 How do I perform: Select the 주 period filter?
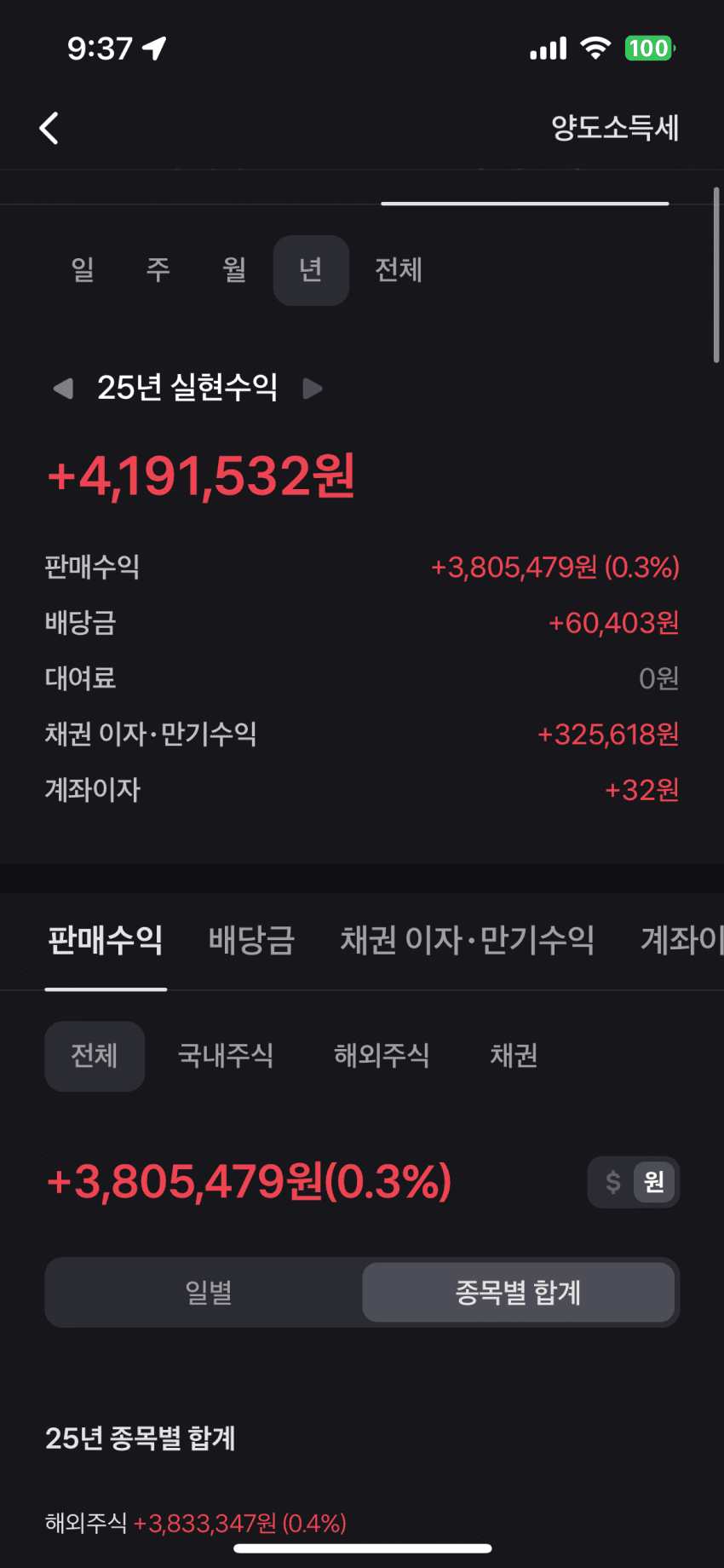pyautogui.click(x=158, y=270)
